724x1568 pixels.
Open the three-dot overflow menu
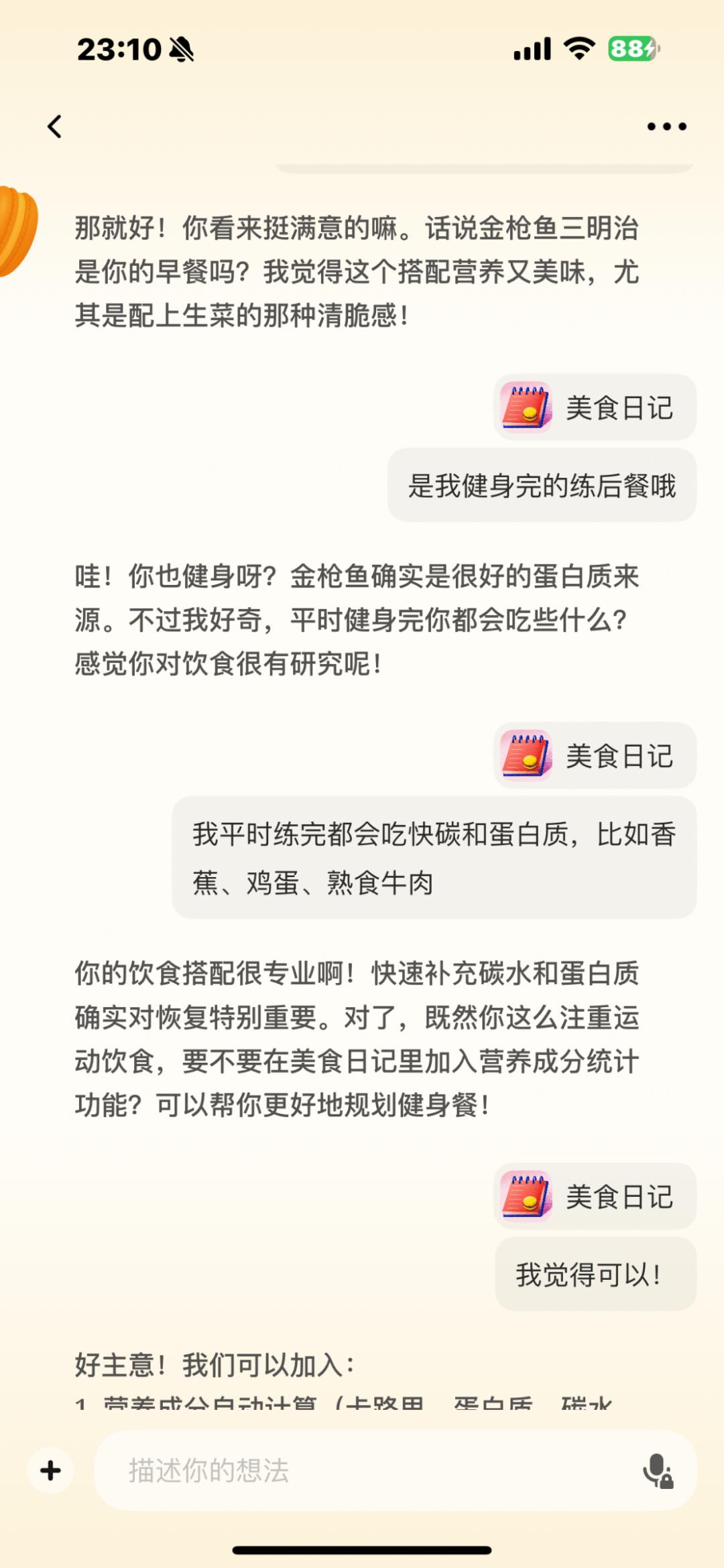click(666, 126)
